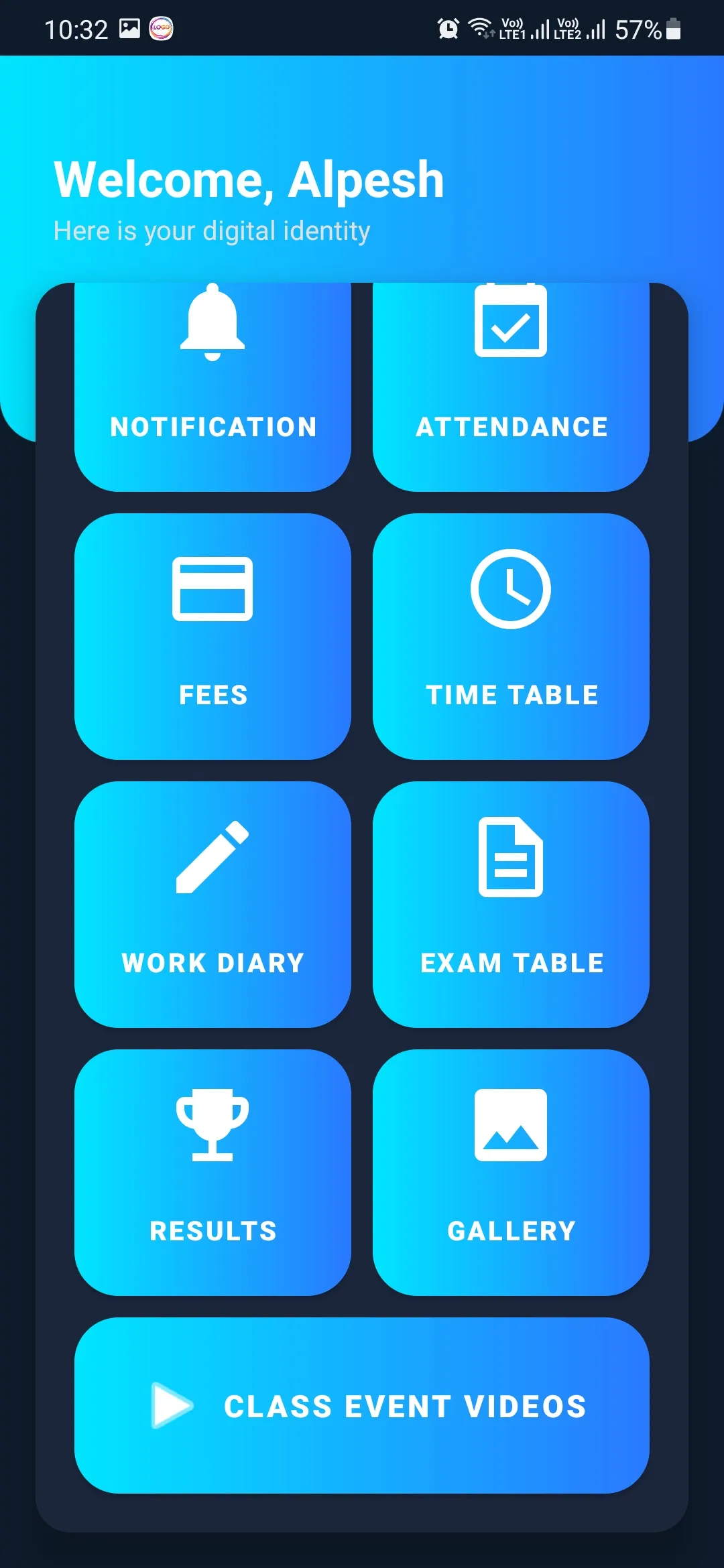Check the Exam Table
This screenshot has width=724, height=1568.
pyautogui.click(x=511, y=905)
